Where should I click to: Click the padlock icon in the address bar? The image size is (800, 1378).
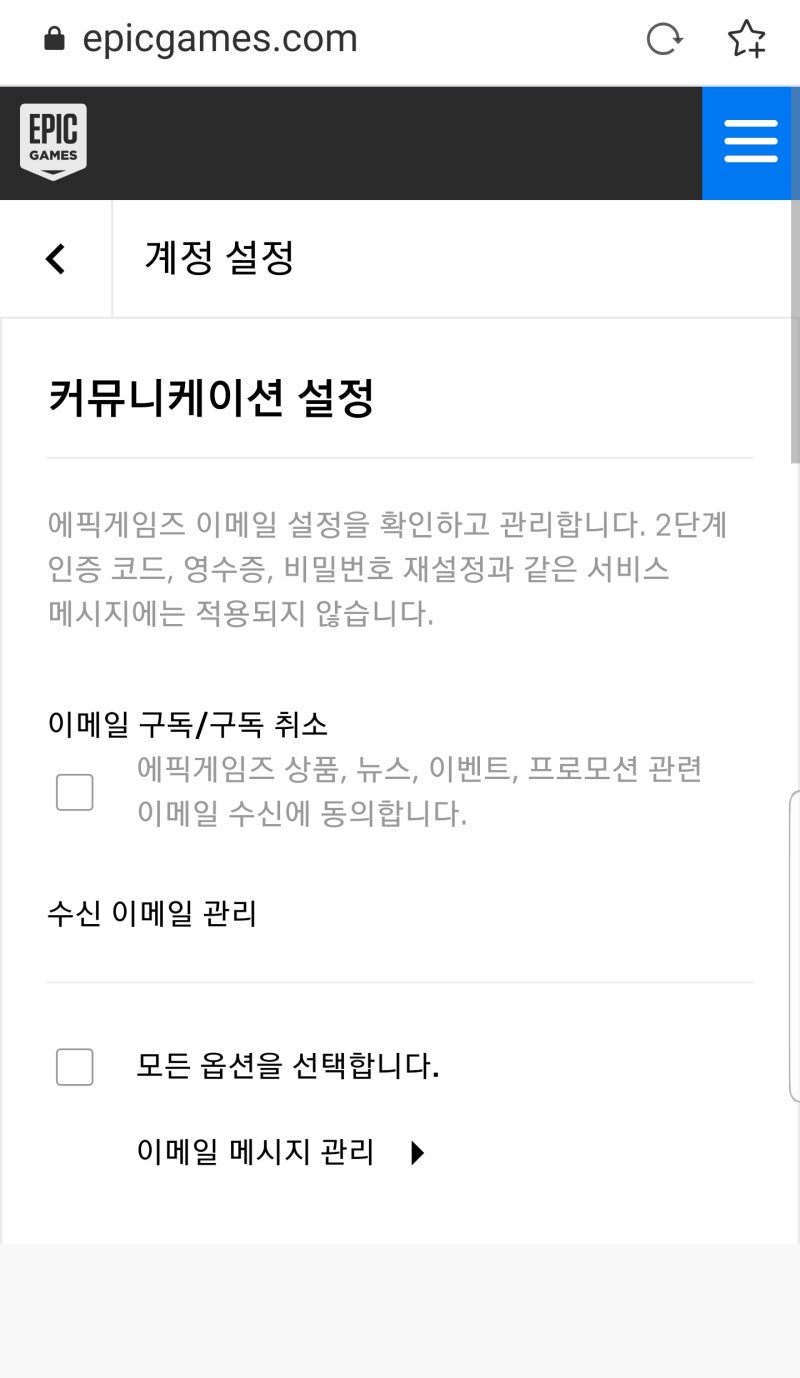(x=55, y=38)
